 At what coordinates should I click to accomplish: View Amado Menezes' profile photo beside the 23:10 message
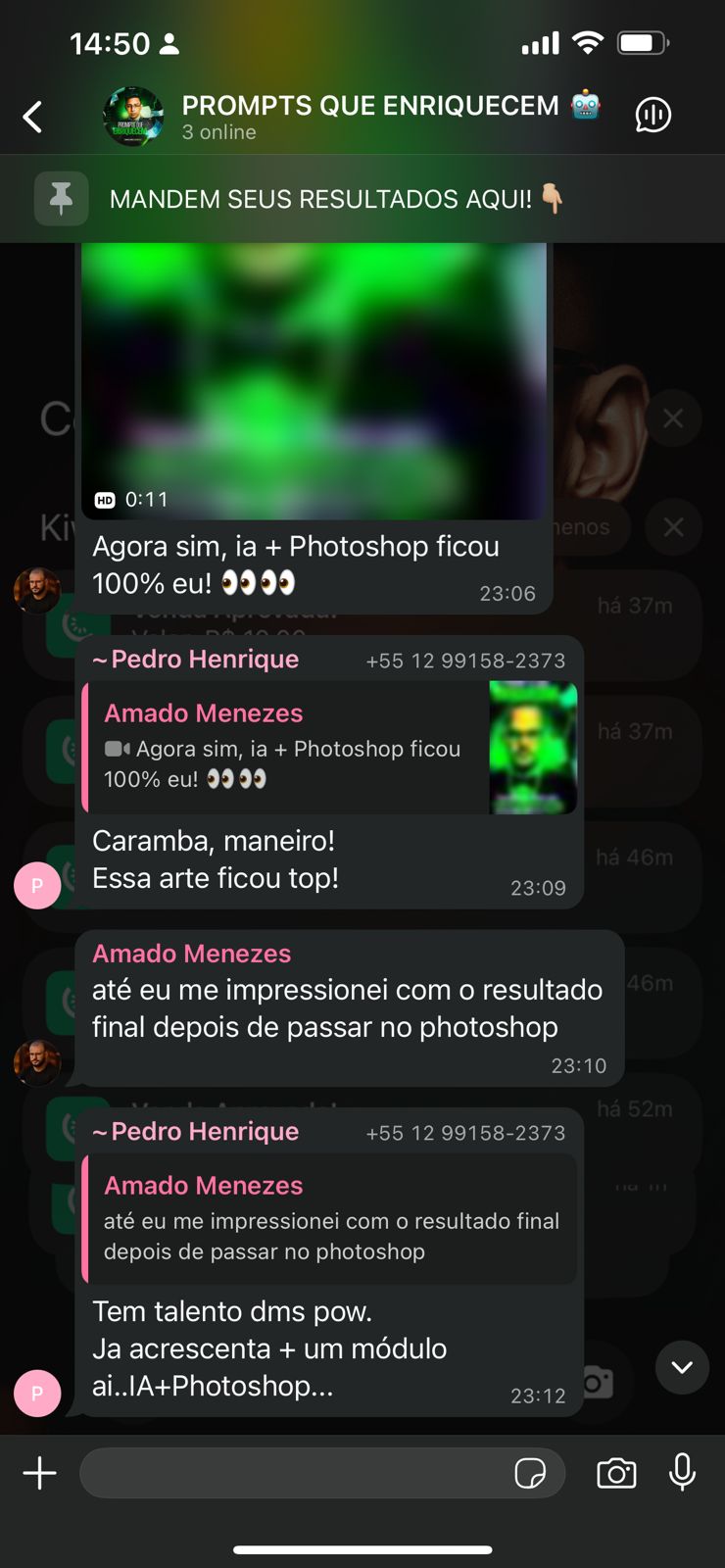(37, 1063)
